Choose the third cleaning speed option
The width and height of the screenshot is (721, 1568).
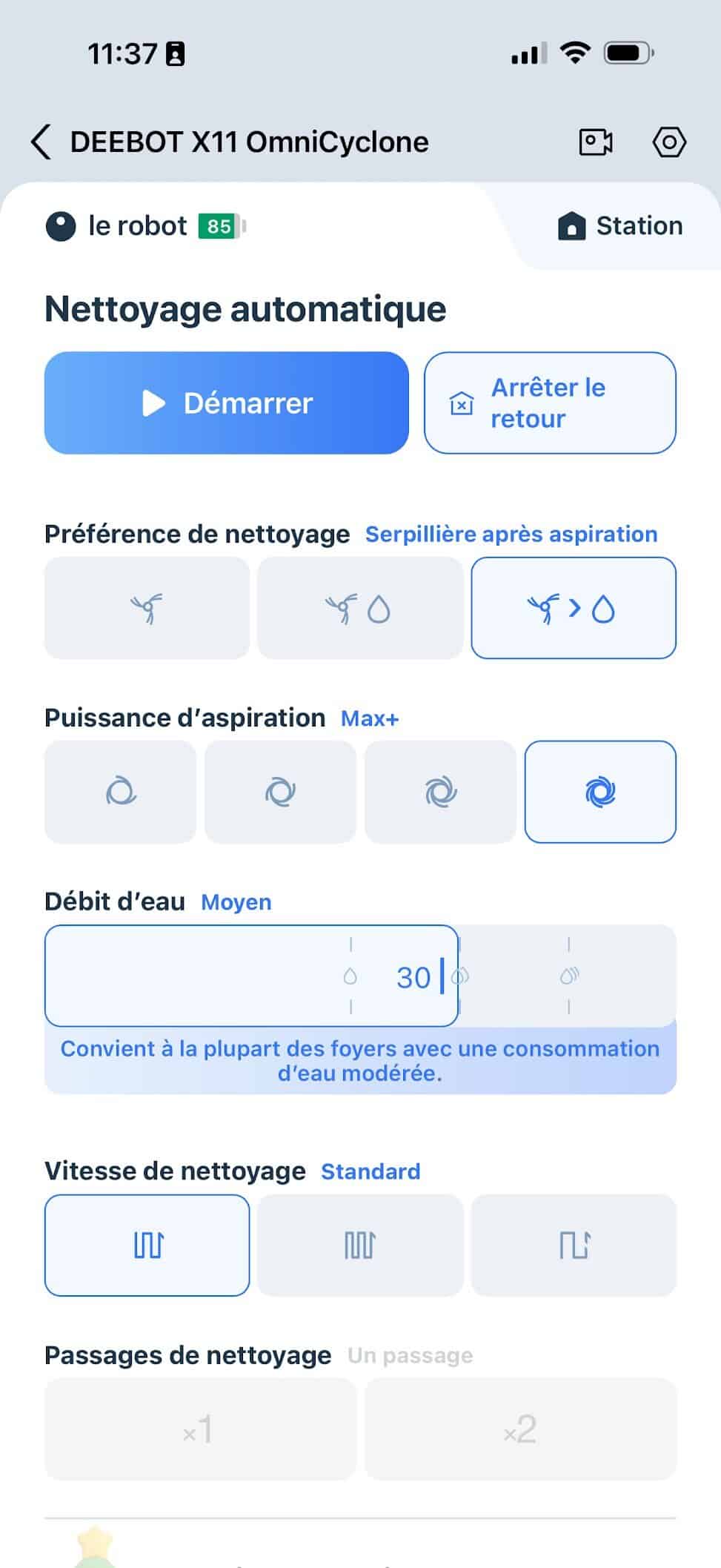[573, 1245]
